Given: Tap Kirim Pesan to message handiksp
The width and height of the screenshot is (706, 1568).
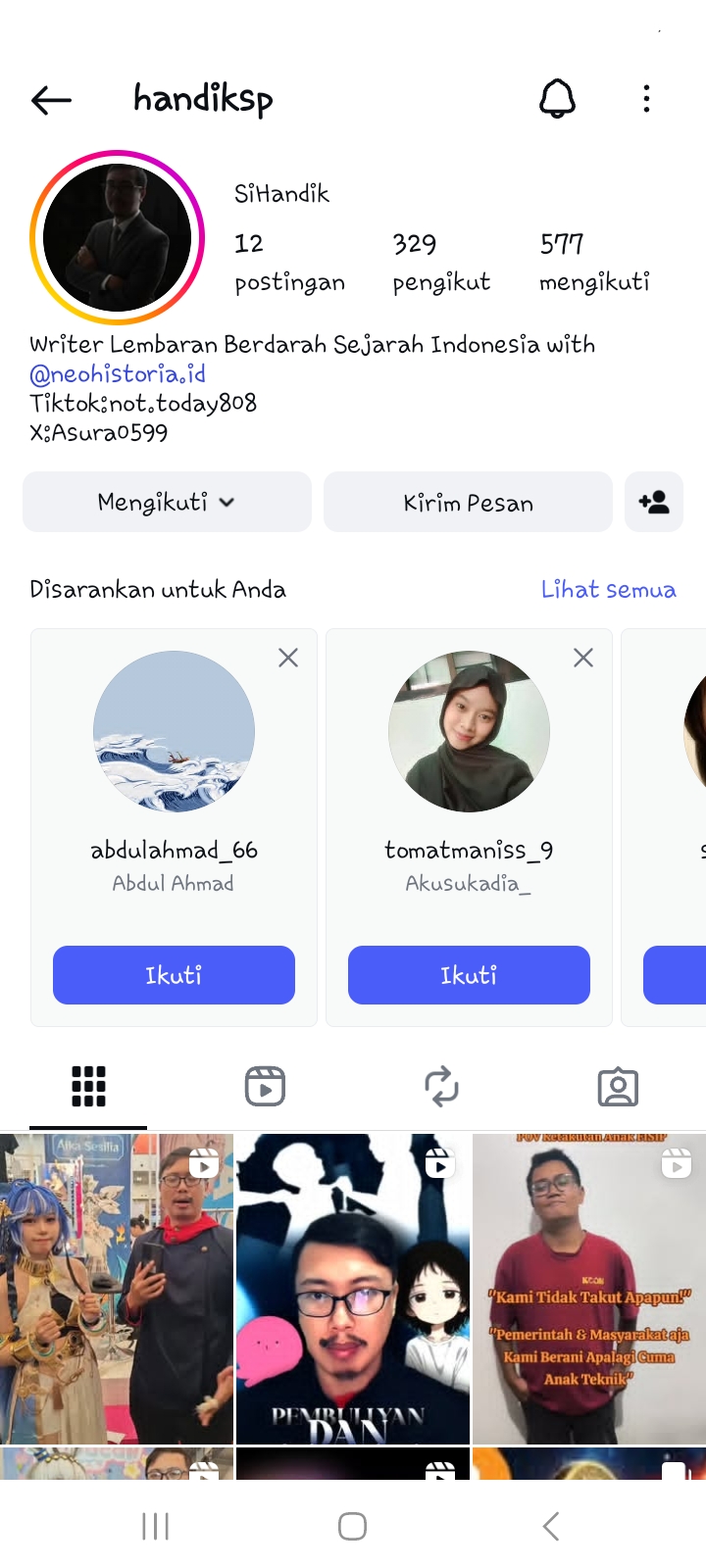Looking at the screenshot, I should click(x=468, y=503).
